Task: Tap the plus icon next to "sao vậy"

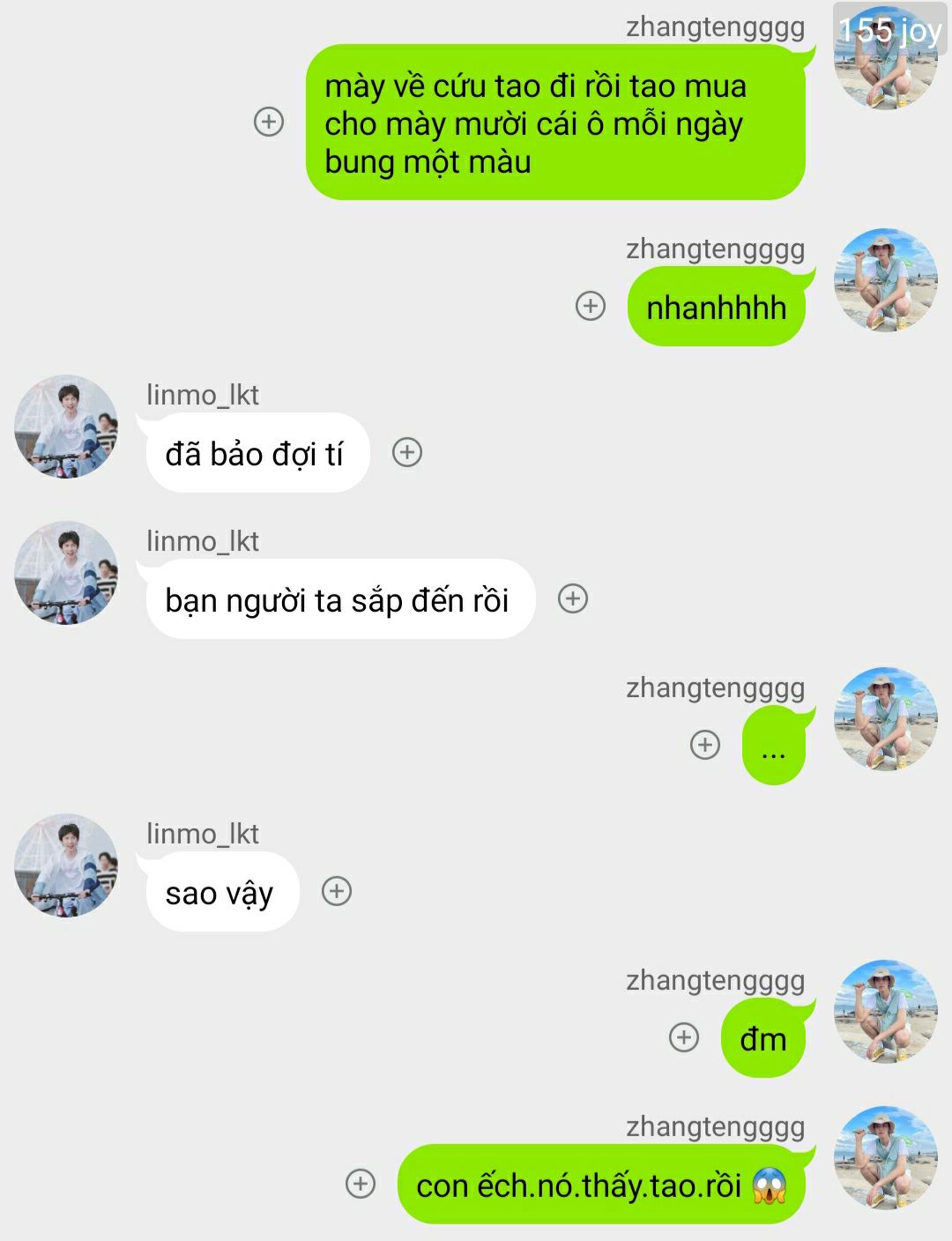Action: 337,891
